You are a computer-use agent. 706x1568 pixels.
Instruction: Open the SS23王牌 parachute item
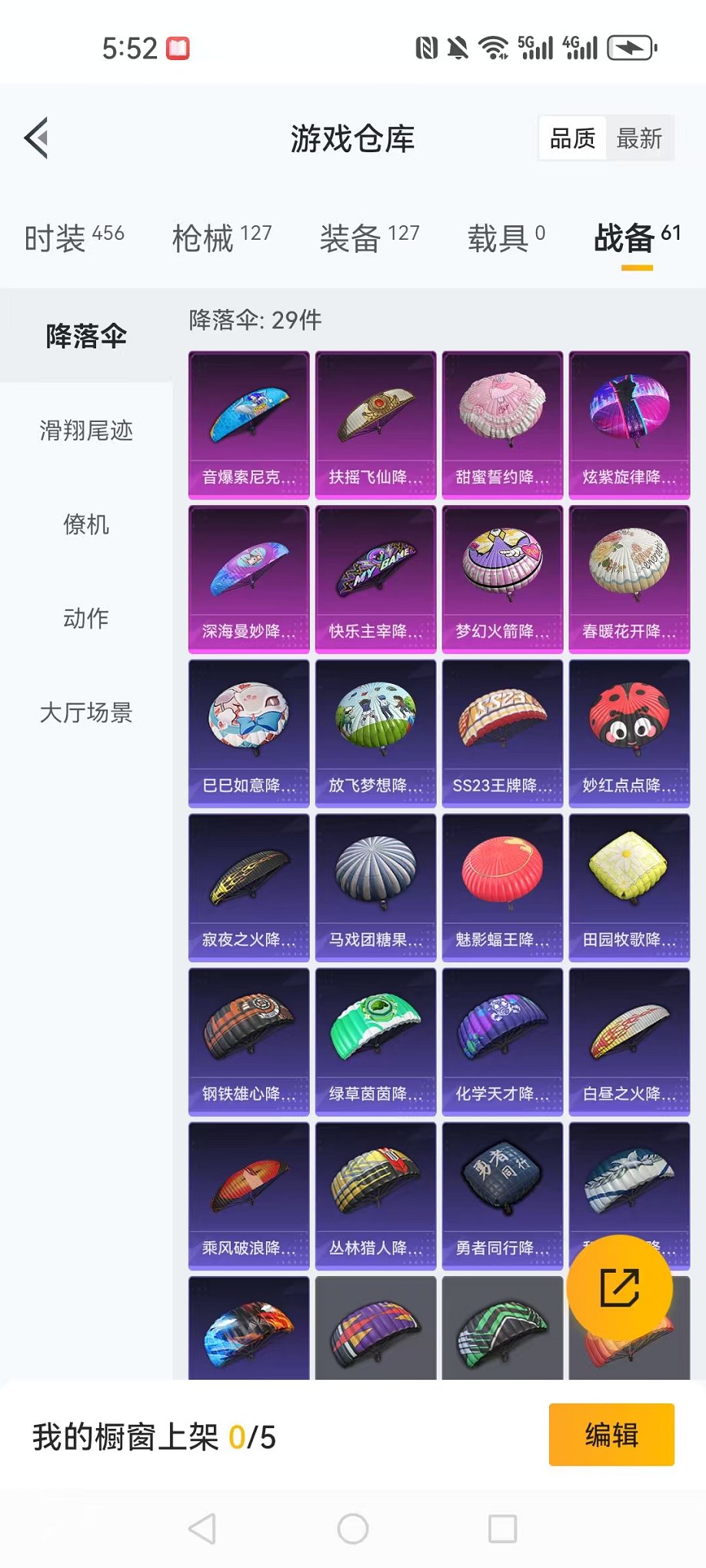pyautogui.click(x=502, y=730)
